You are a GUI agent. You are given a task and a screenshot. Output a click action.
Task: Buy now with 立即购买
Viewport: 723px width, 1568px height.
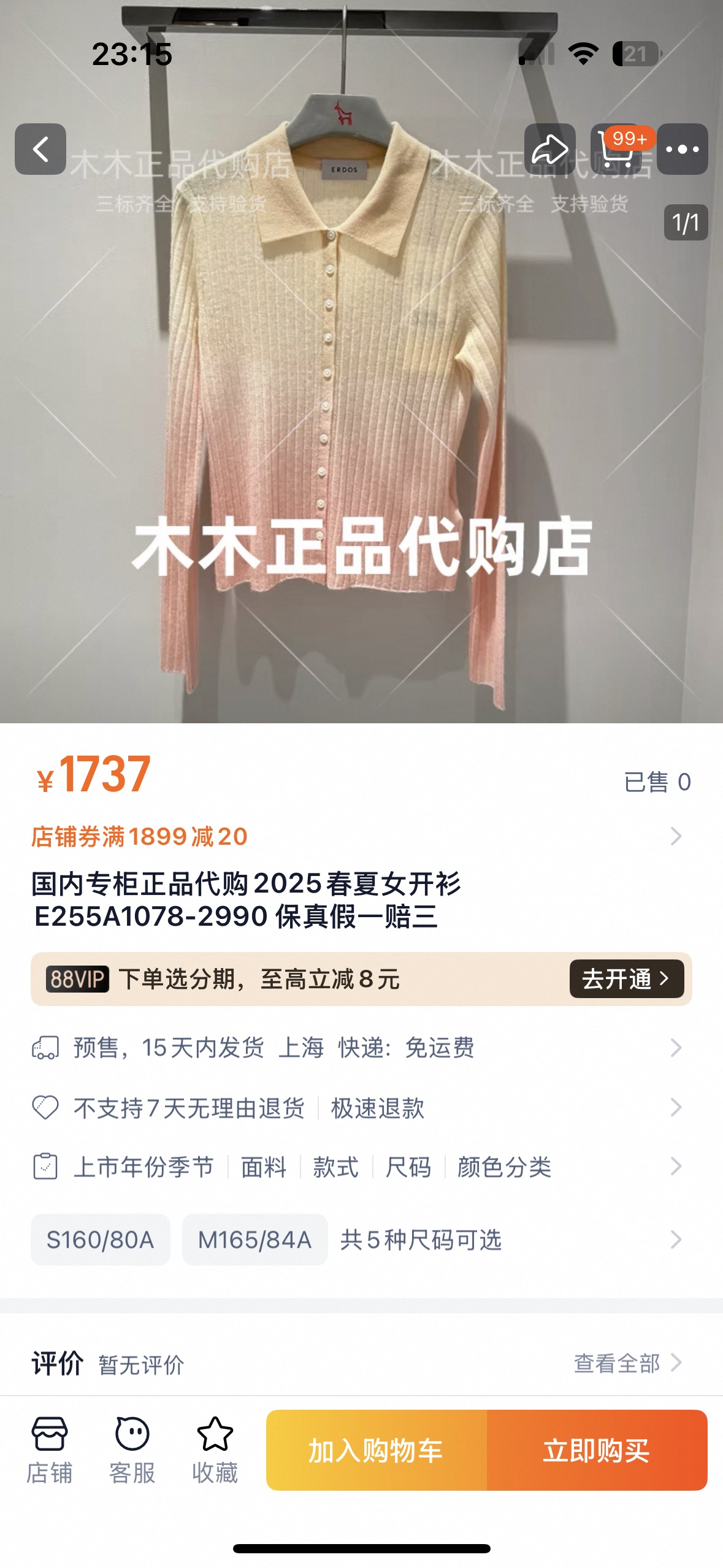pos(596,1450)
